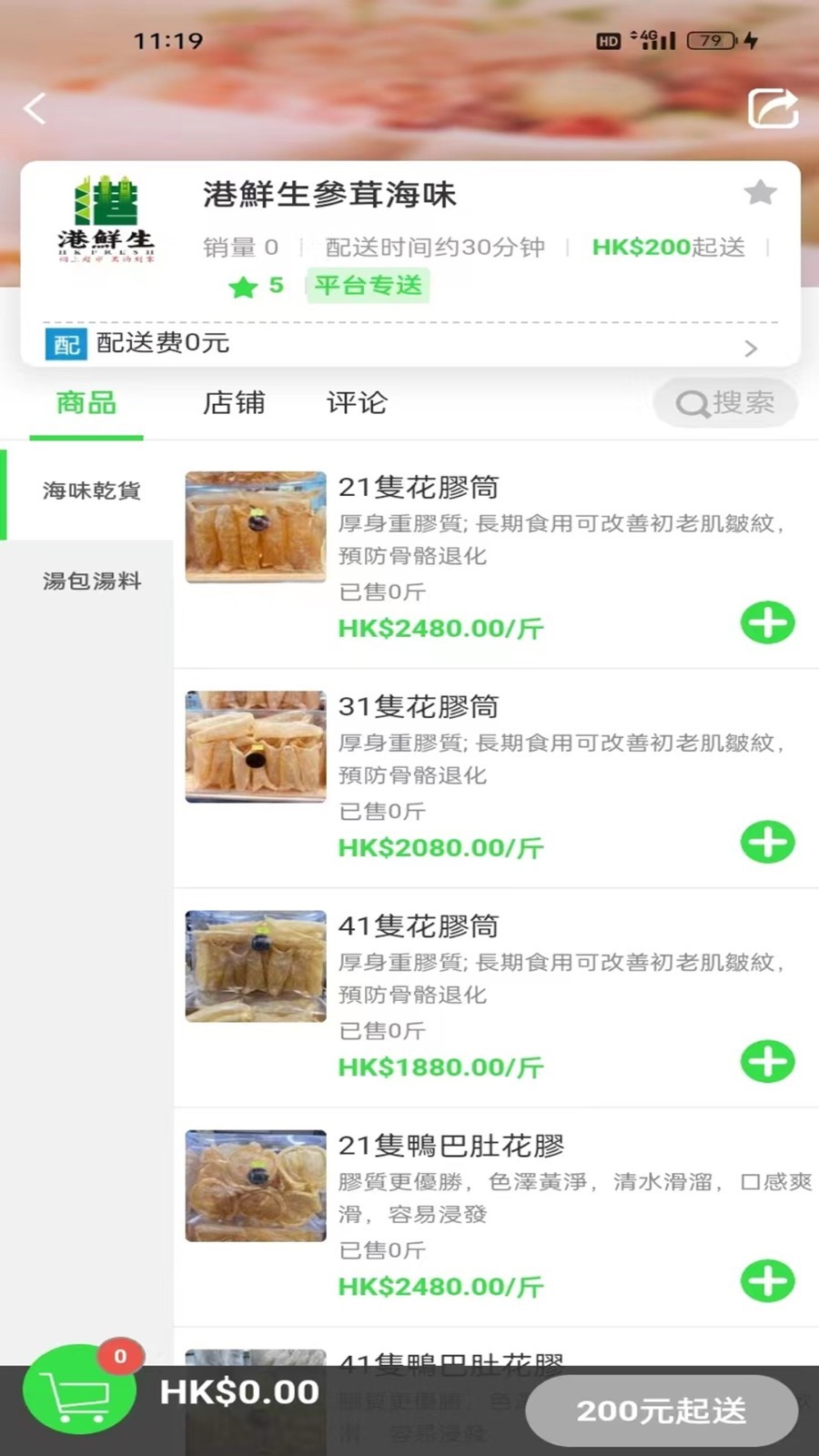819x1456 pixels.
Task: Expand delivery fee details via the chevron
Action: pos(752,348)
